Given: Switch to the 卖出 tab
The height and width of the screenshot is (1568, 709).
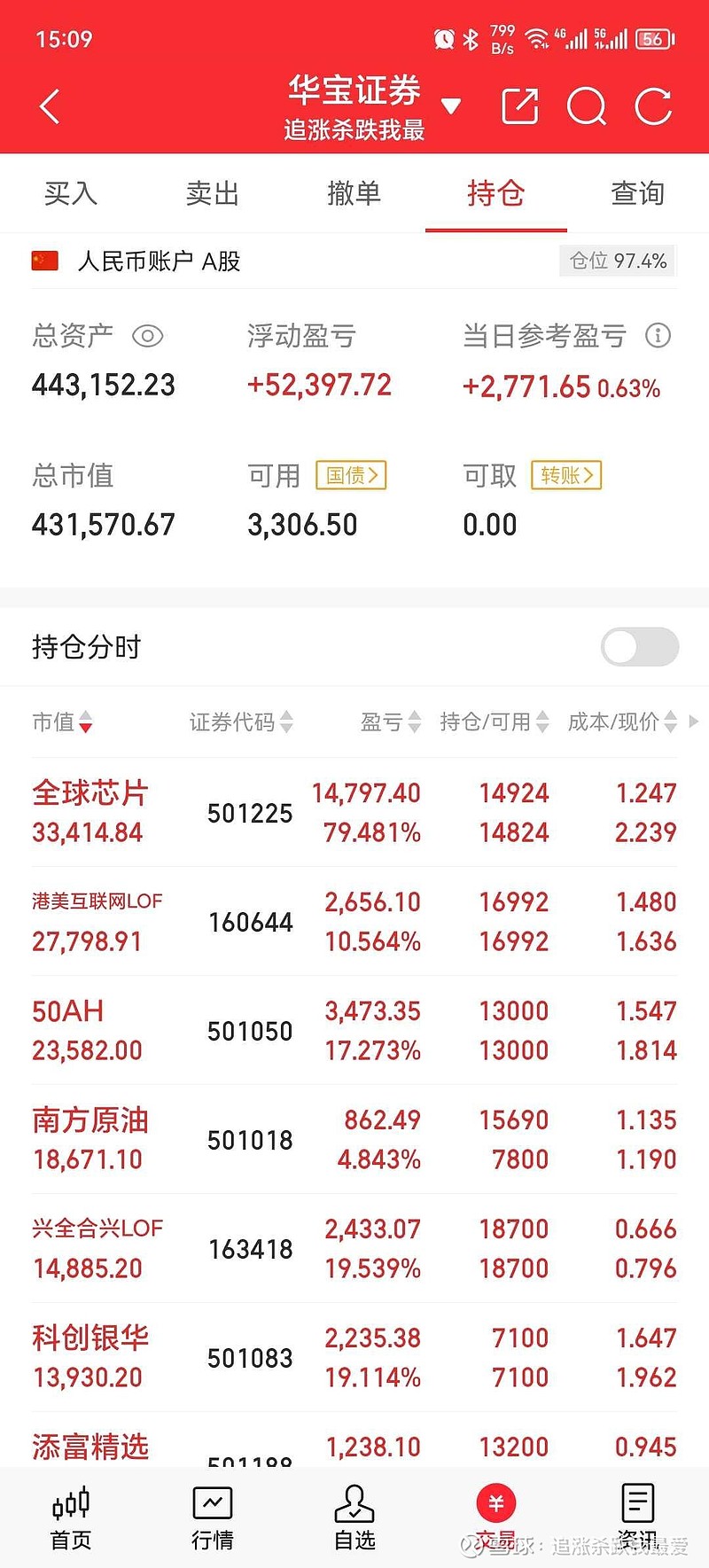Looking at the screenshot, I should [x=212, y=193].
